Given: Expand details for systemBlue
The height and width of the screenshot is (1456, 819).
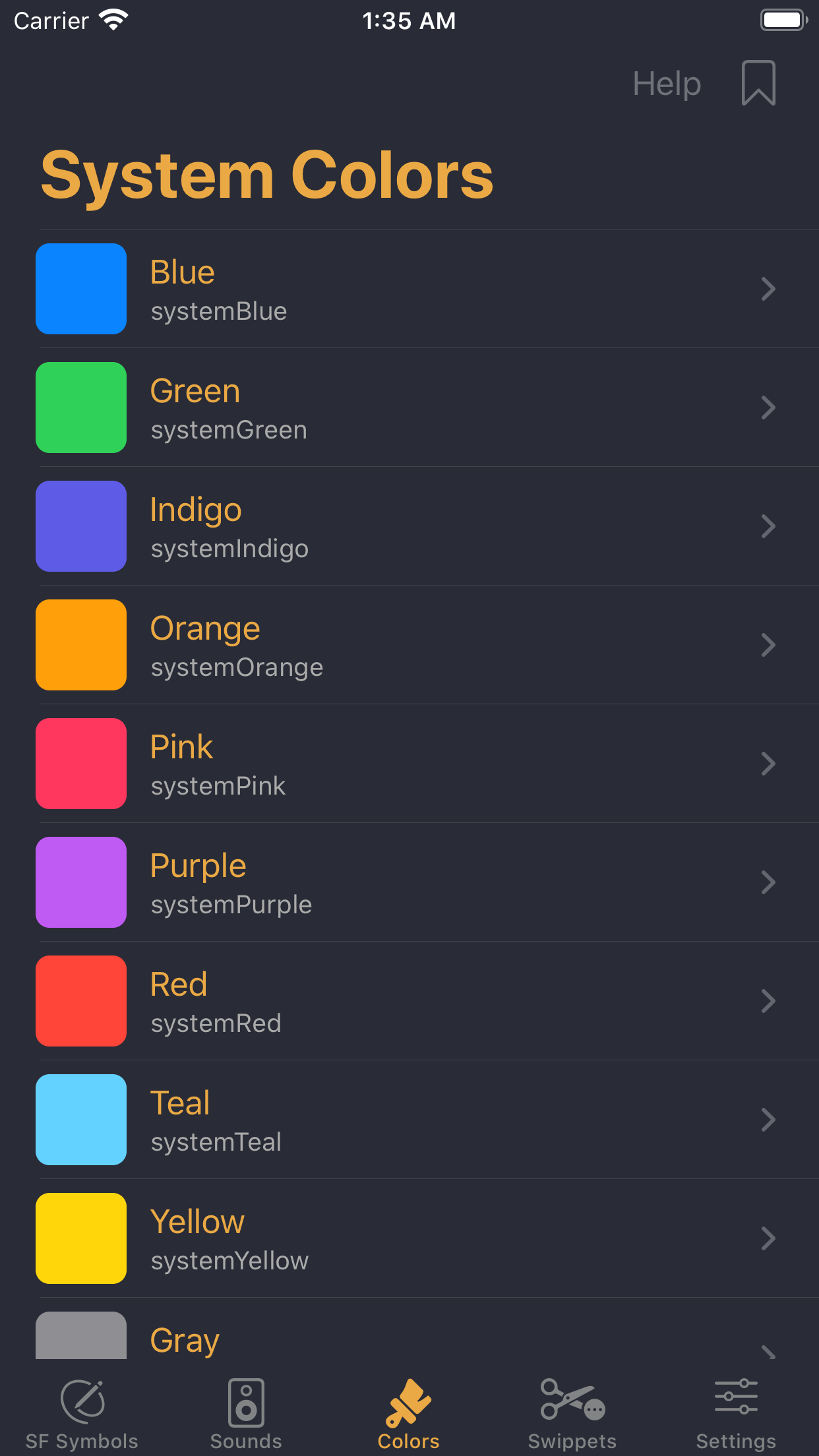Looking at the screenshot, I should 768,289.
